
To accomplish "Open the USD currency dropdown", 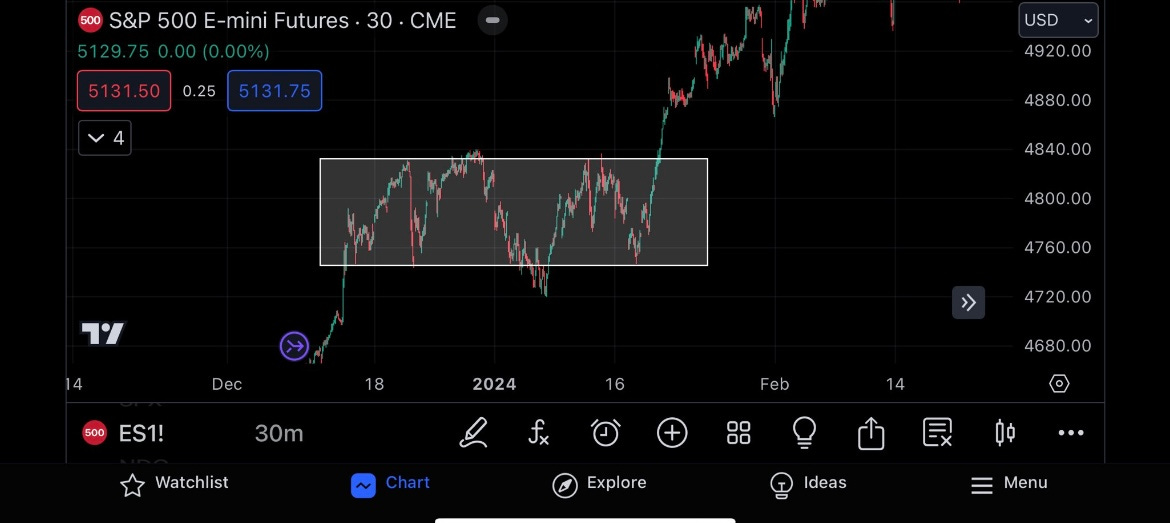I will [x=1058, y=20].
